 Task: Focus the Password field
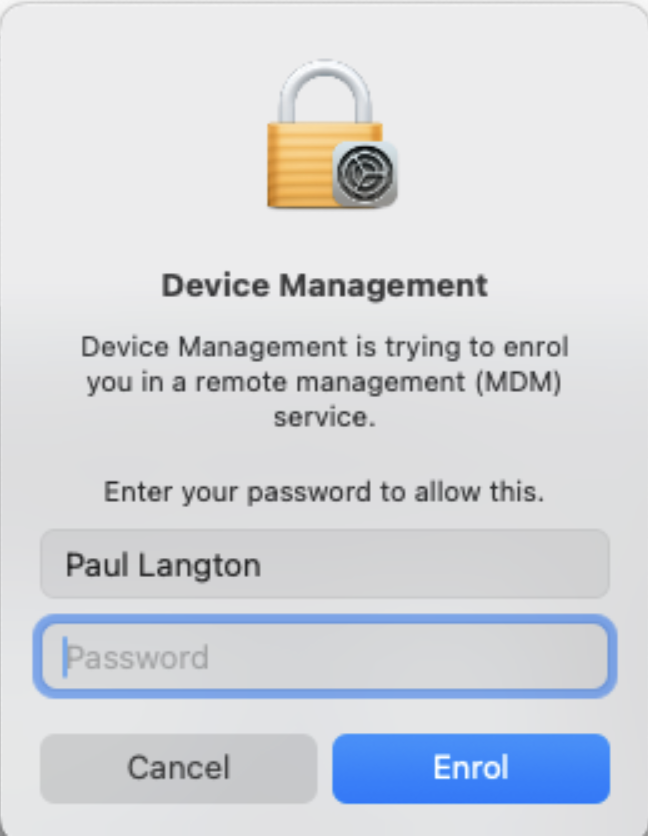[x=324, y=657]
